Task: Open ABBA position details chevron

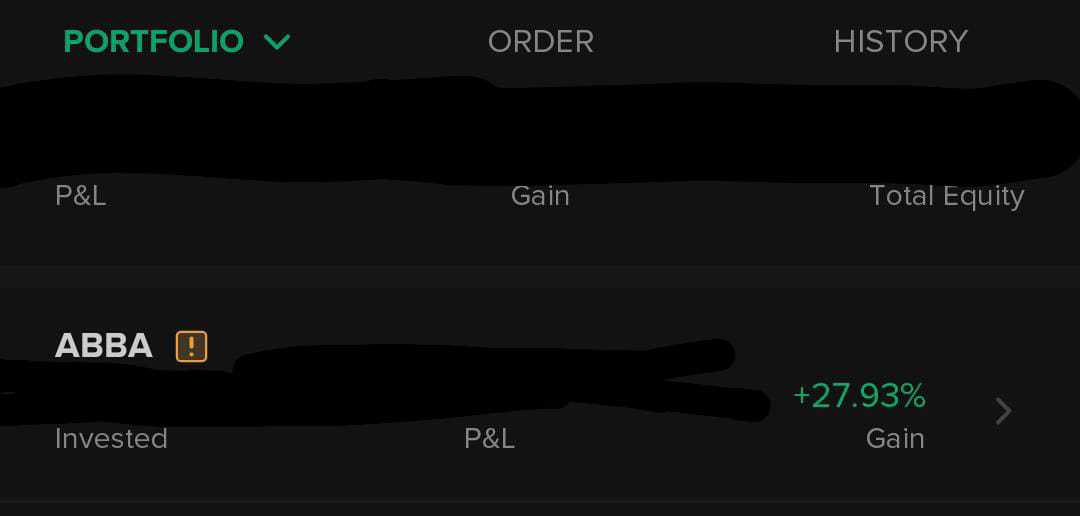Action: [1004, 411]
